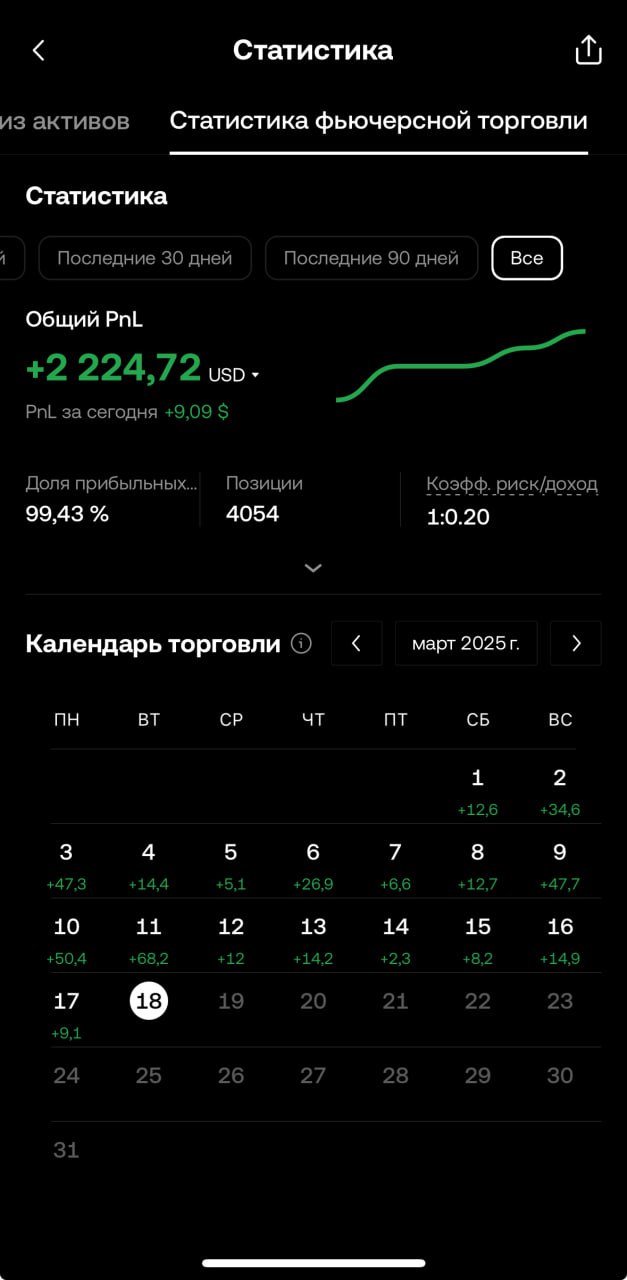Select March 11 in the calendar
Screen dimensions: 627x1280
click(149, 936)
